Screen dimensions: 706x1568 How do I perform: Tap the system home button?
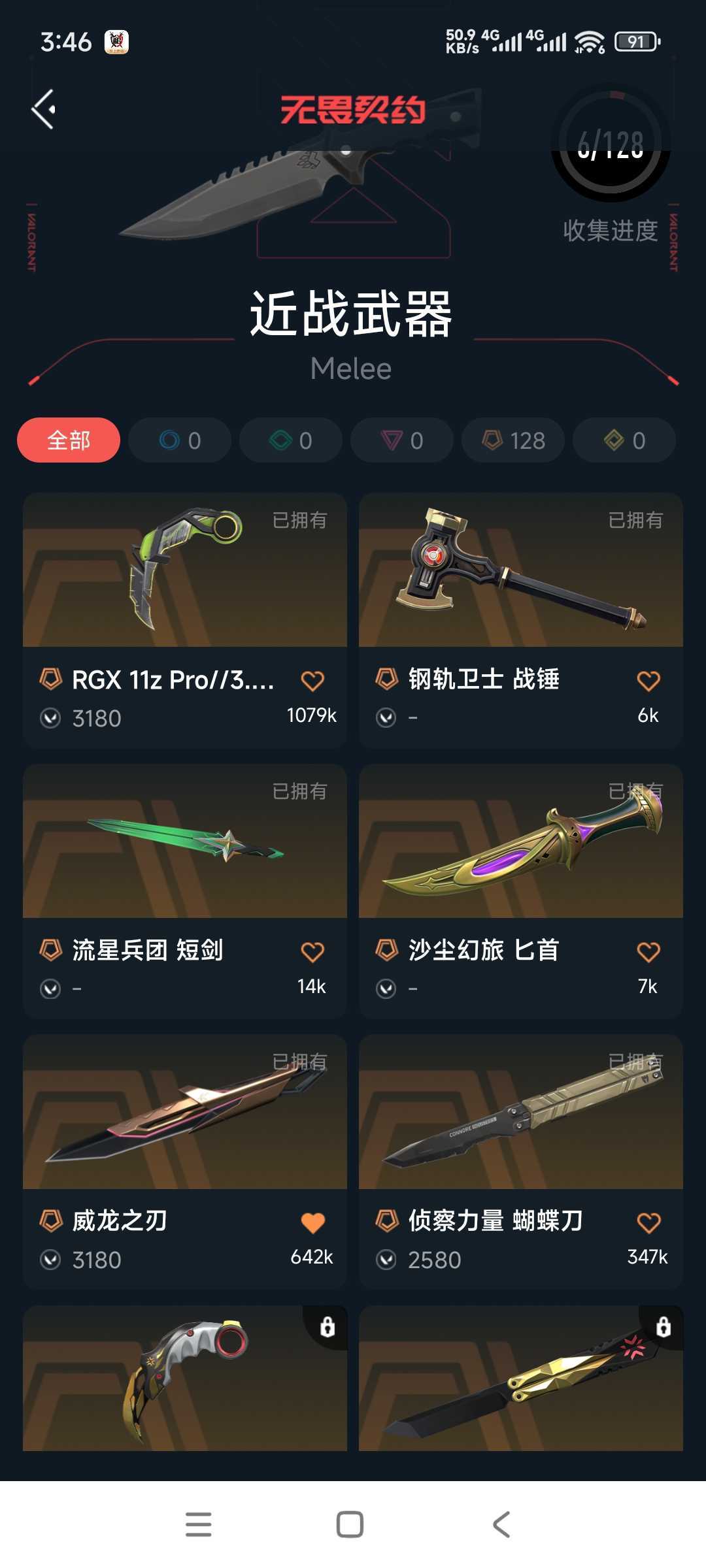coord(350,1524)
